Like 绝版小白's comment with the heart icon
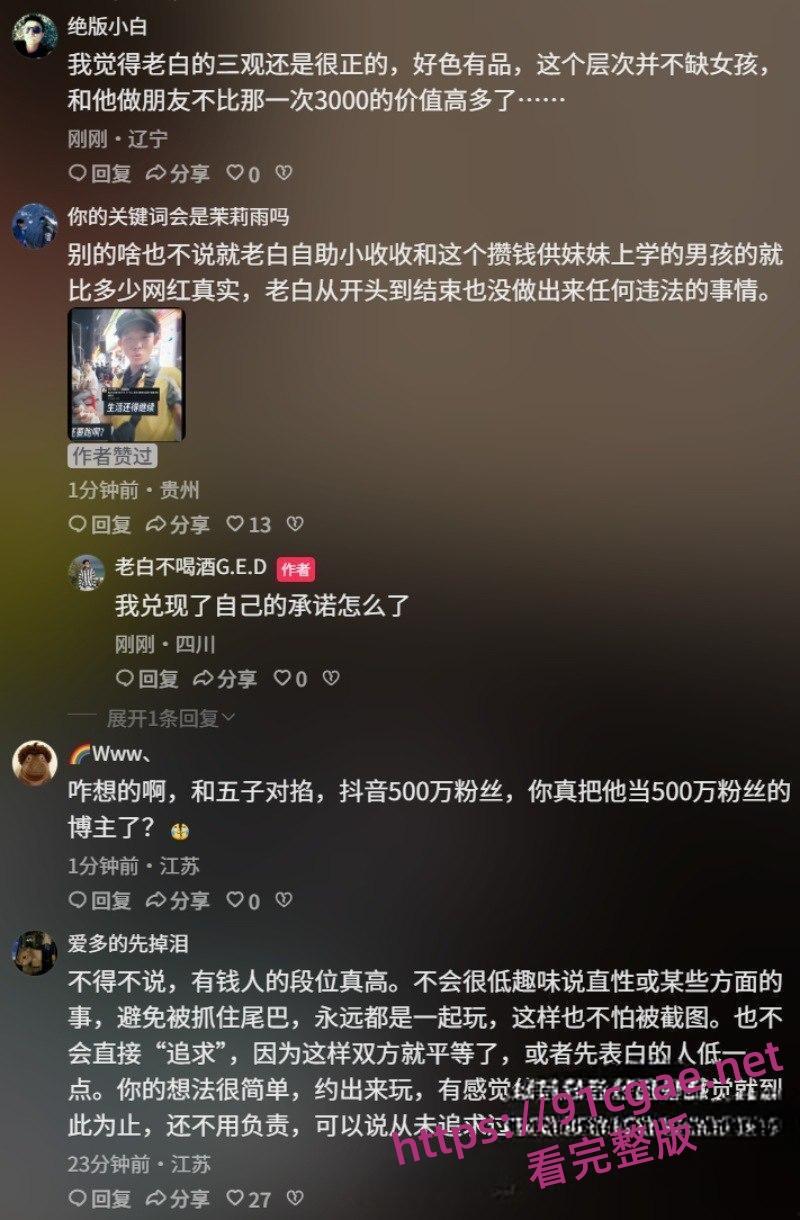Image resolution: width=800 pixels, height=1220 pixels. (x=237, y=171)
